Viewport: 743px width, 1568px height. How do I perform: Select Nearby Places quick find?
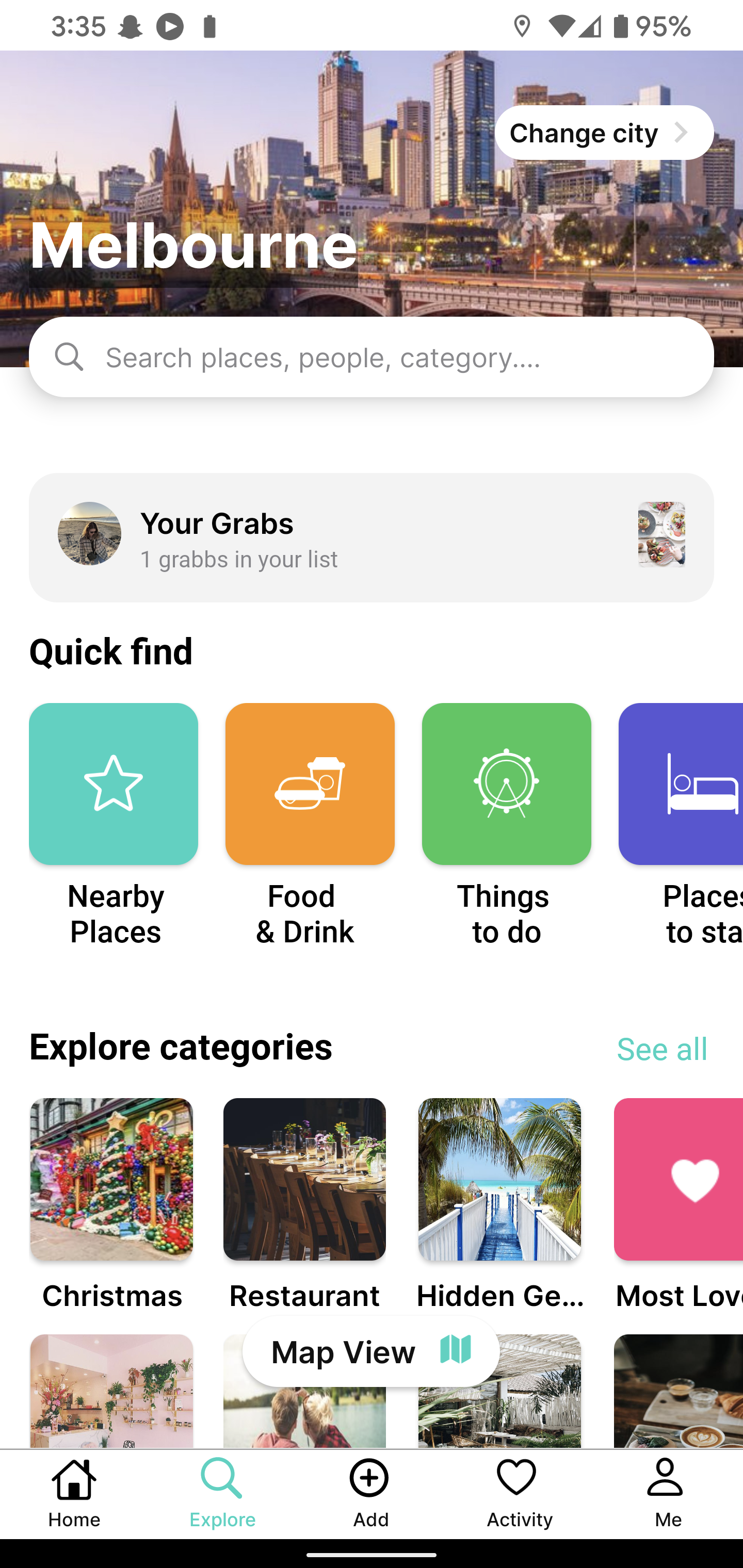tap(114, 784)
